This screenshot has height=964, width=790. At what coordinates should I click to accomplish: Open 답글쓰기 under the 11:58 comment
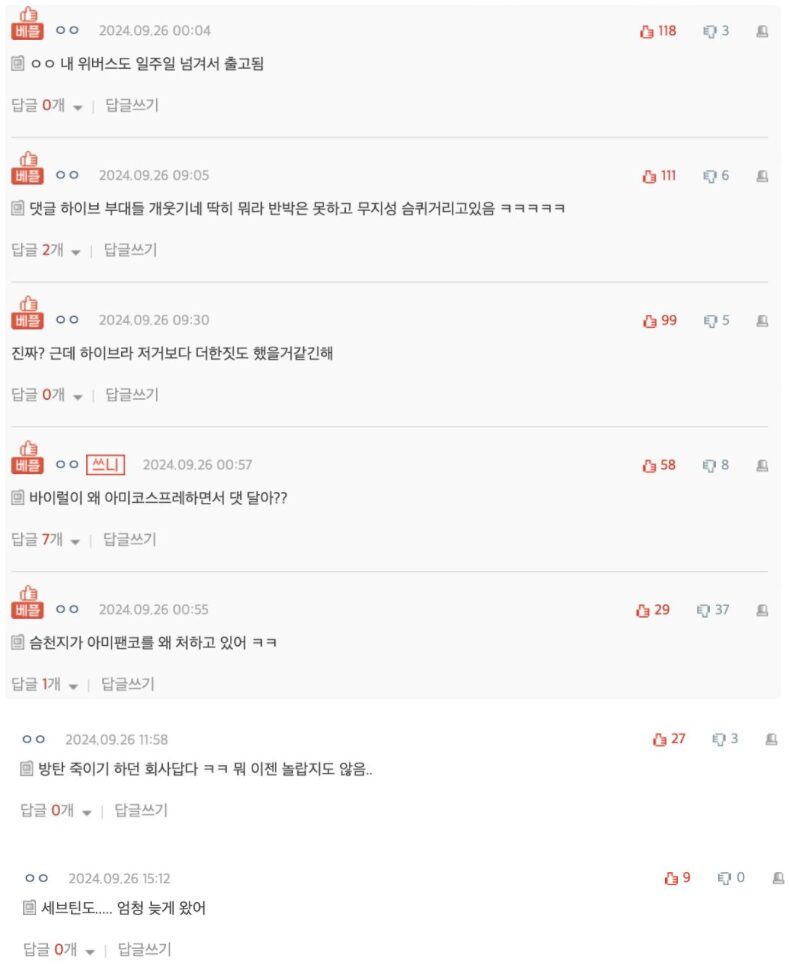pyautogui.click(x=141, y=811)
